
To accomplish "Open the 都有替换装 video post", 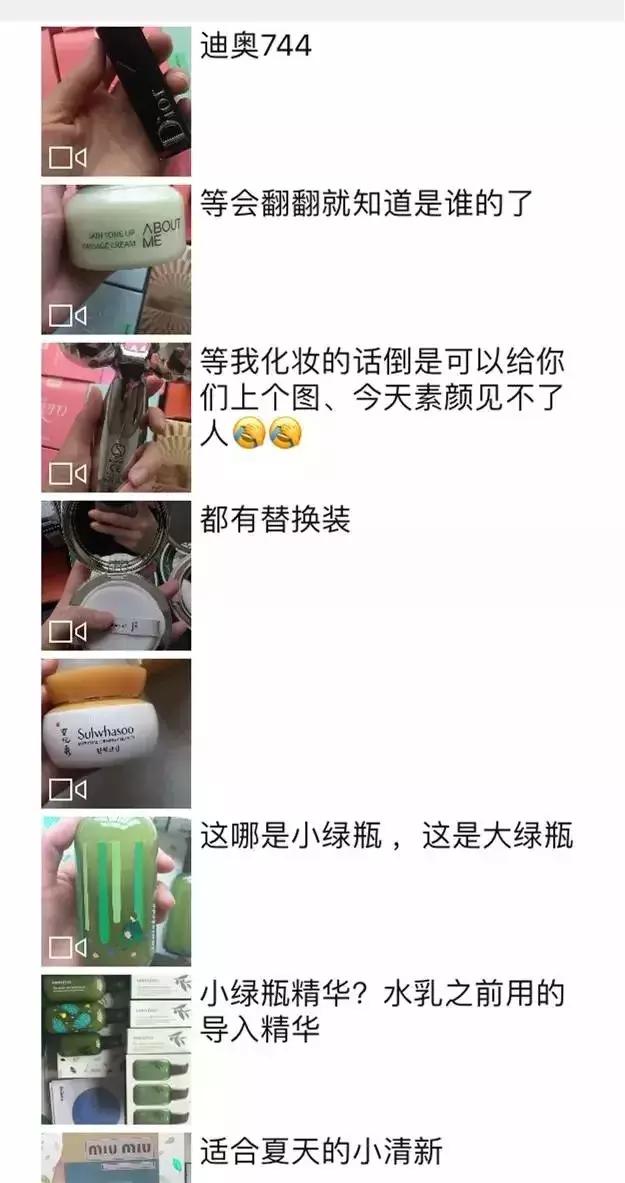I will click(x=116, y=575).
